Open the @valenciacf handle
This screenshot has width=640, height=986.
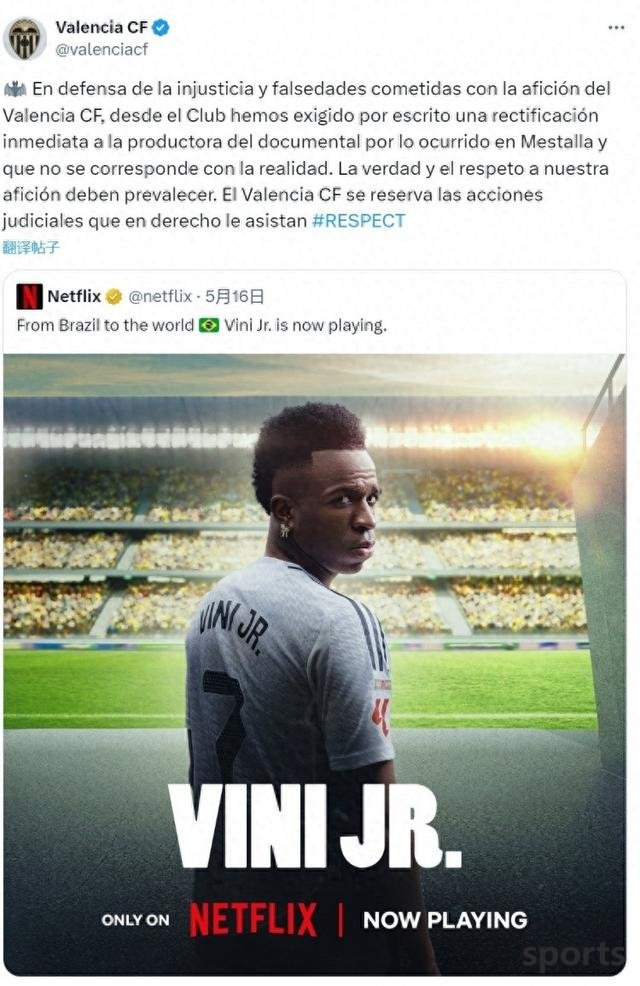101,48
